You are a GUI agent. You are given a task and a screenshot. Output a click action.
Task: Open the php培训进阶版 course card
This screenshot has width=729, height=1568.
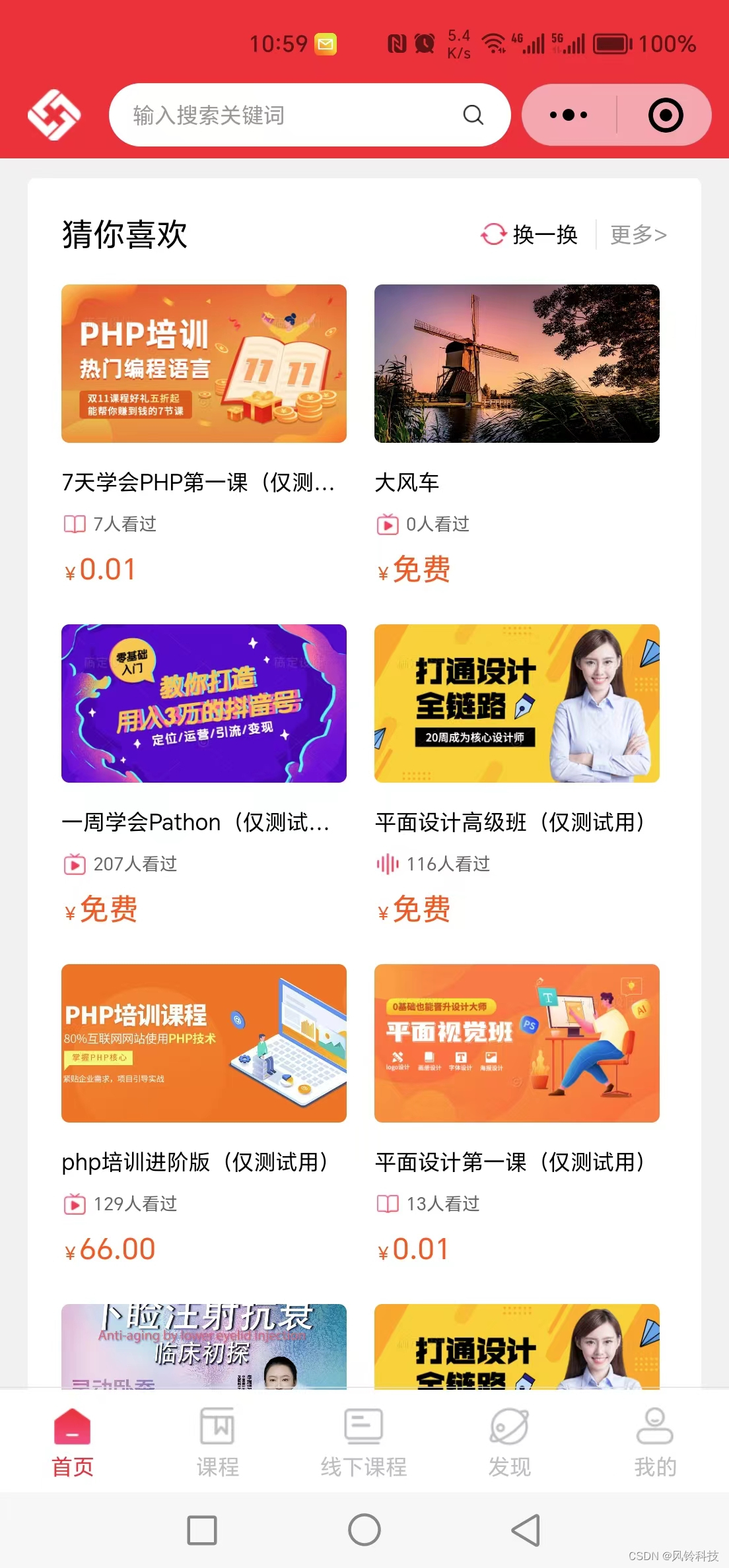(203, 1043)
